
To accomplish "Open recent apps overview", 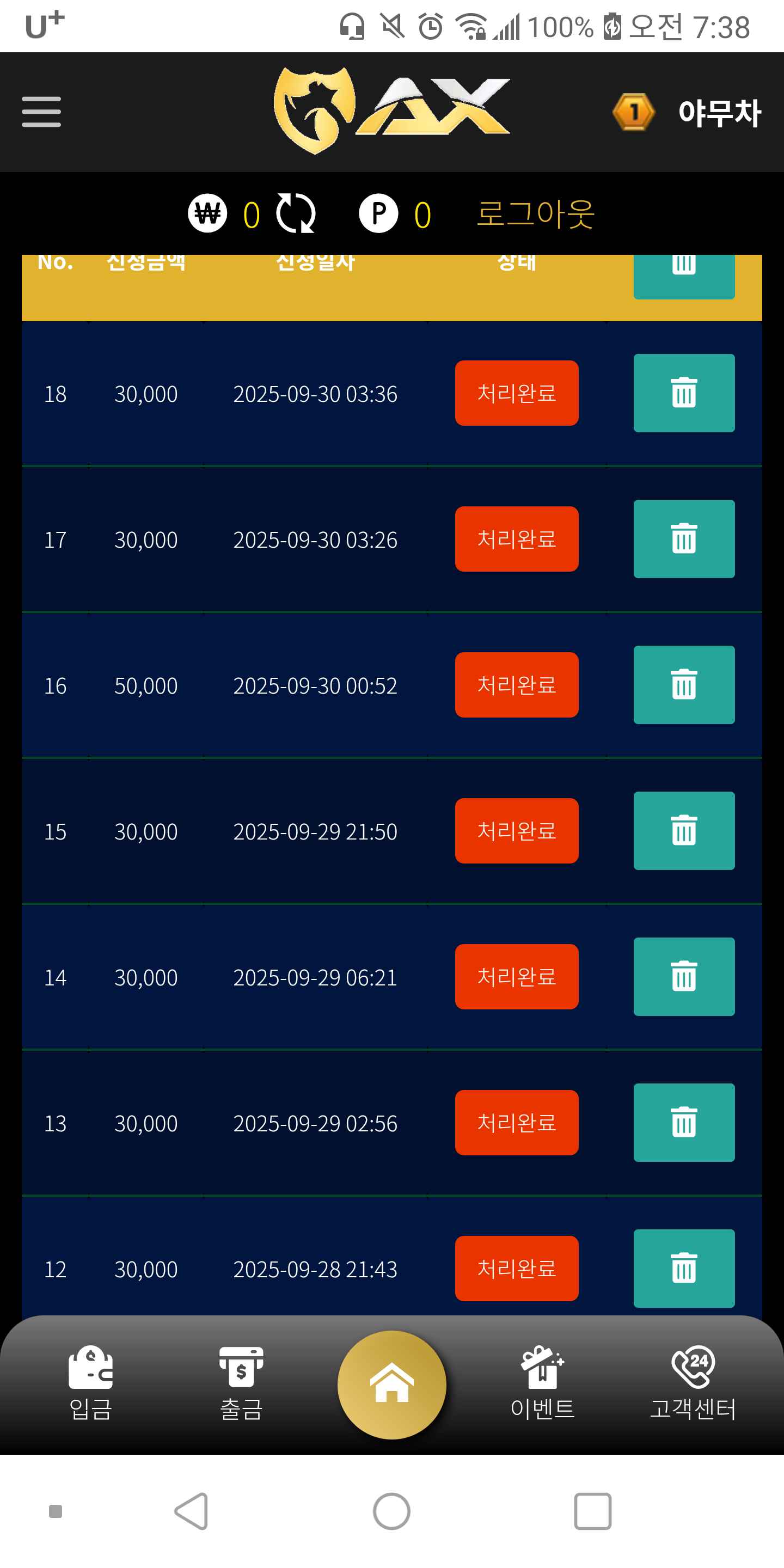I will 592,1511.
